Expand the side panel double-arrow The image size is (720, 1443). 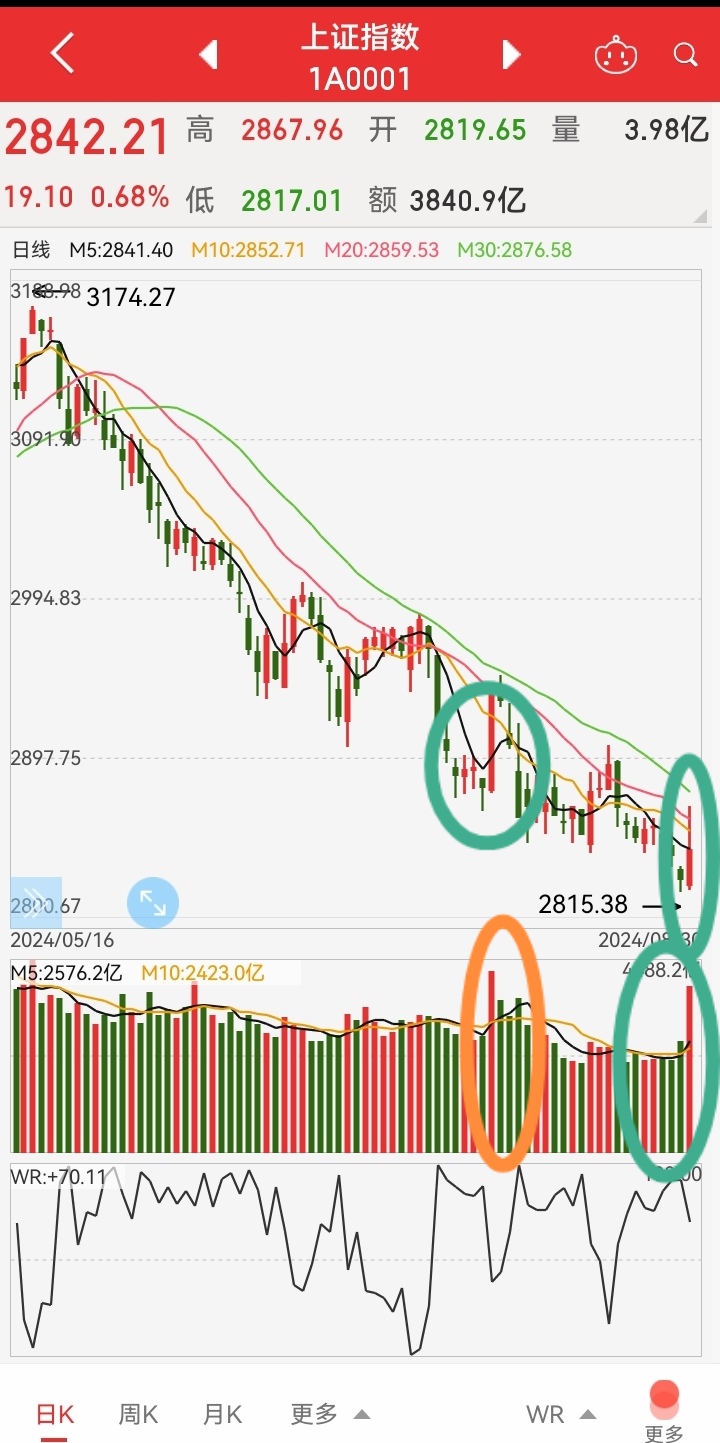(35, 897)
